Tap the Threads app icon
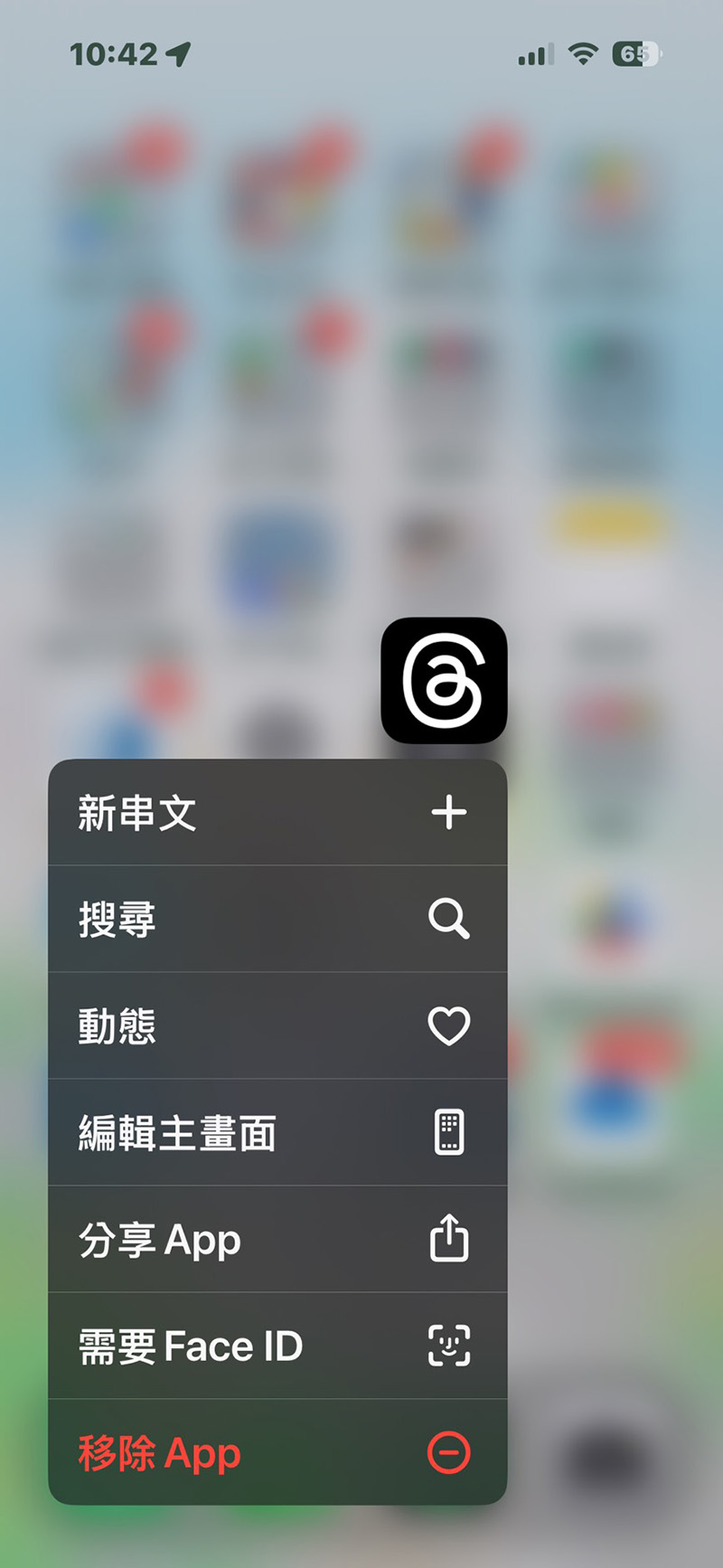This screenshot has width=723, height=1568. tap(444, 681)
